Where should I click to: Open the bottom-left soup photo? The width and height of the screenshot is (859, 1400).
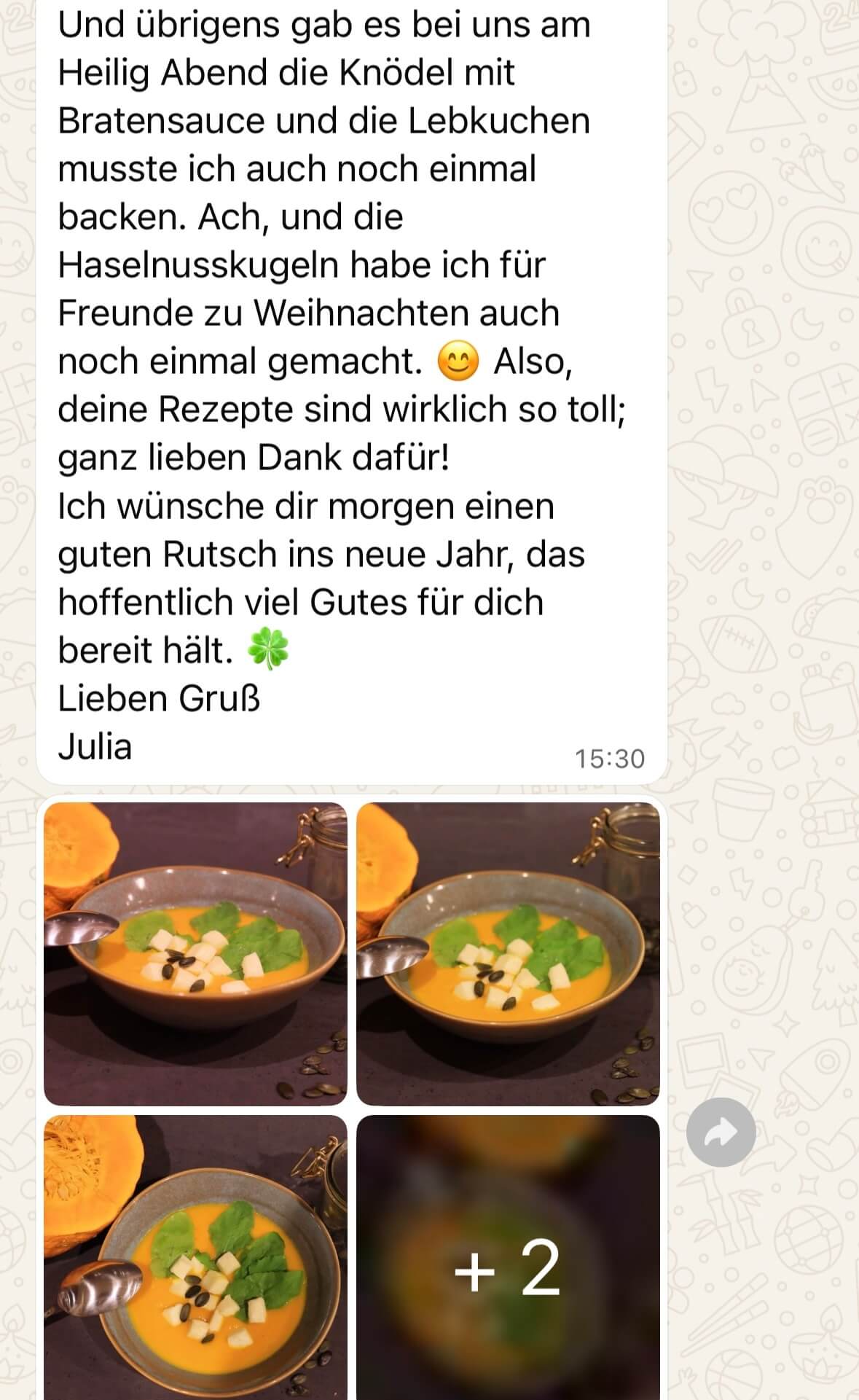tap(195, 1256)
